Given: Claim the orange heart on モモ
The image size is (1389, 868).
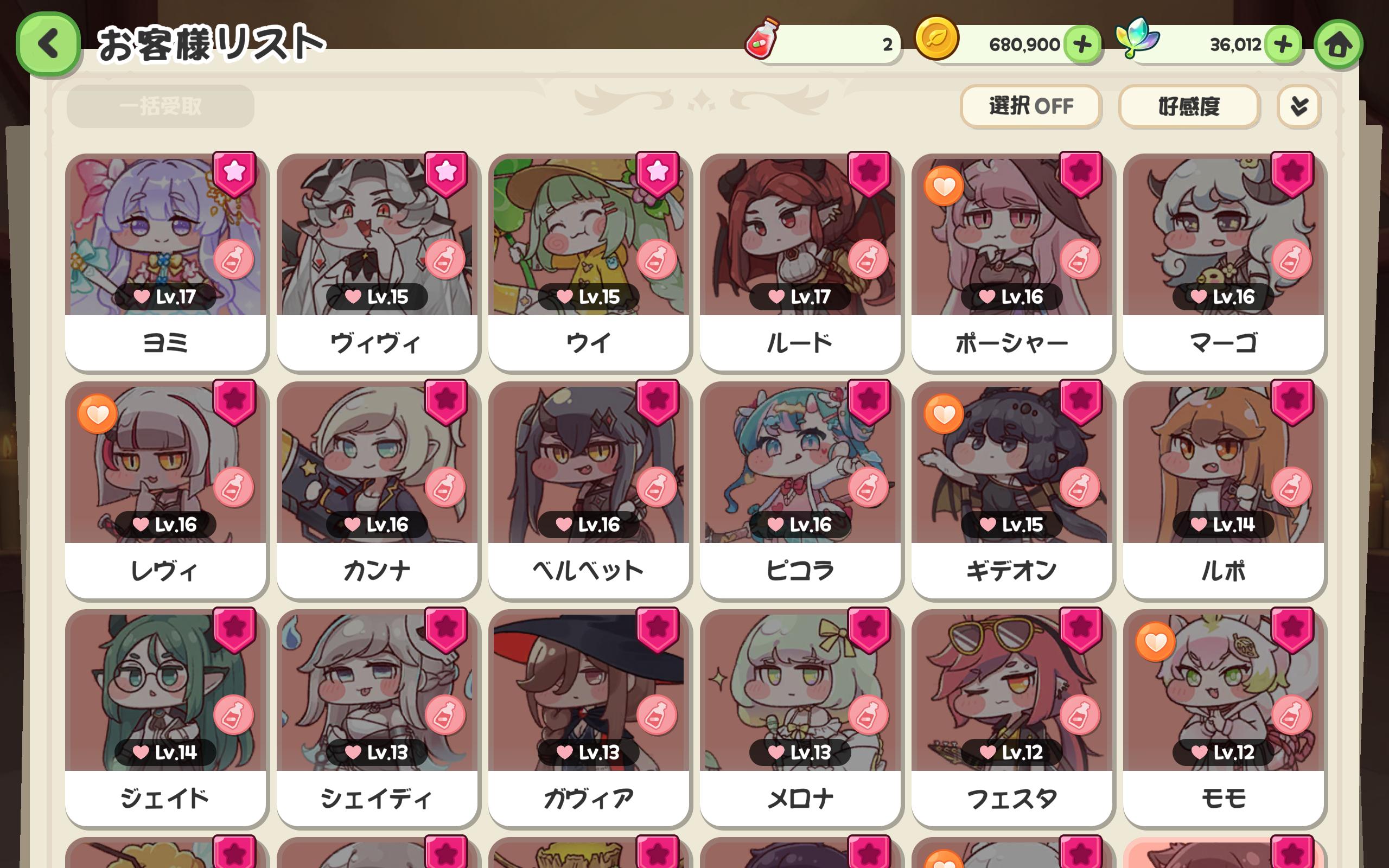Looking at the screenshot, I should point(1155,642).
